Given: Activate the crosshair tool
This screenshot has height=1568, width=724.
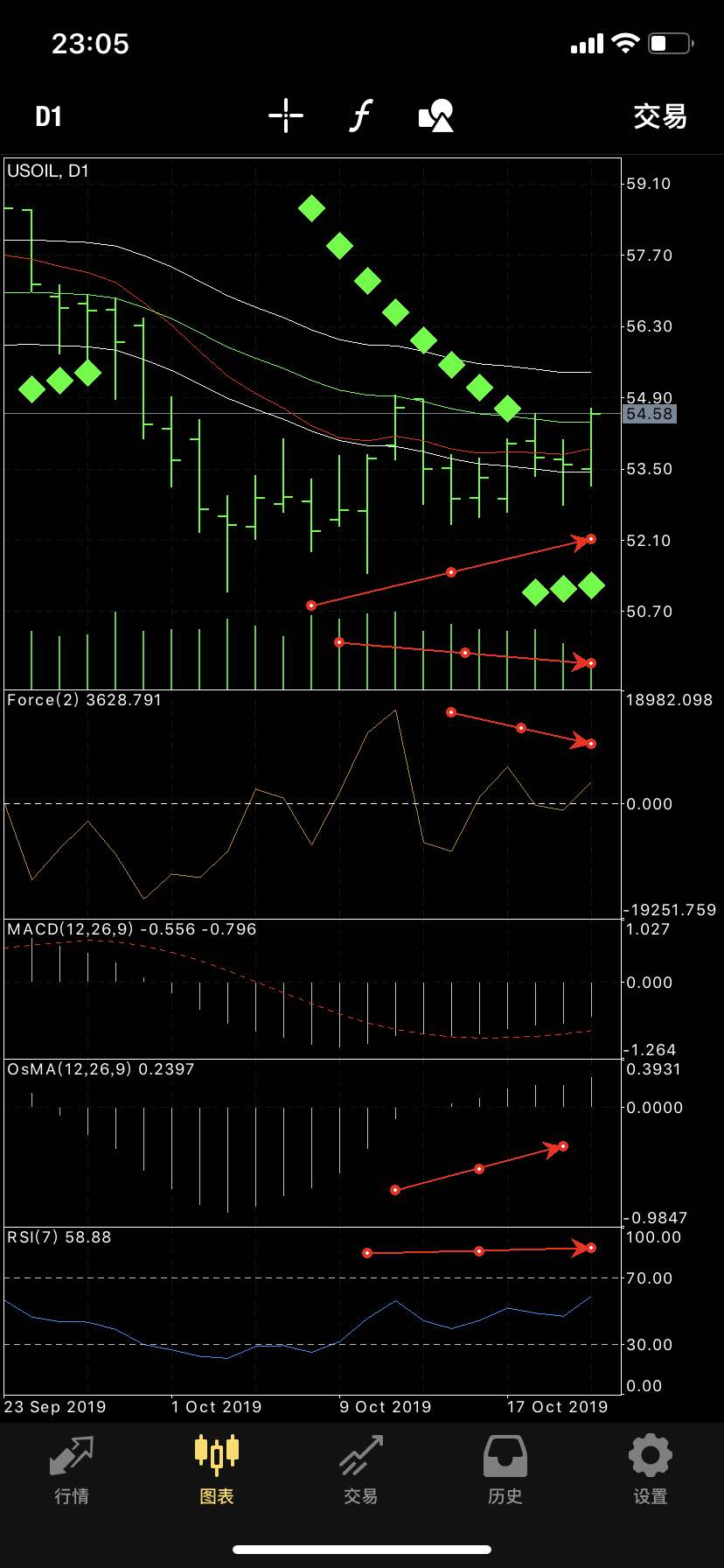Looking at the screenshot, I should click(286, 115).
